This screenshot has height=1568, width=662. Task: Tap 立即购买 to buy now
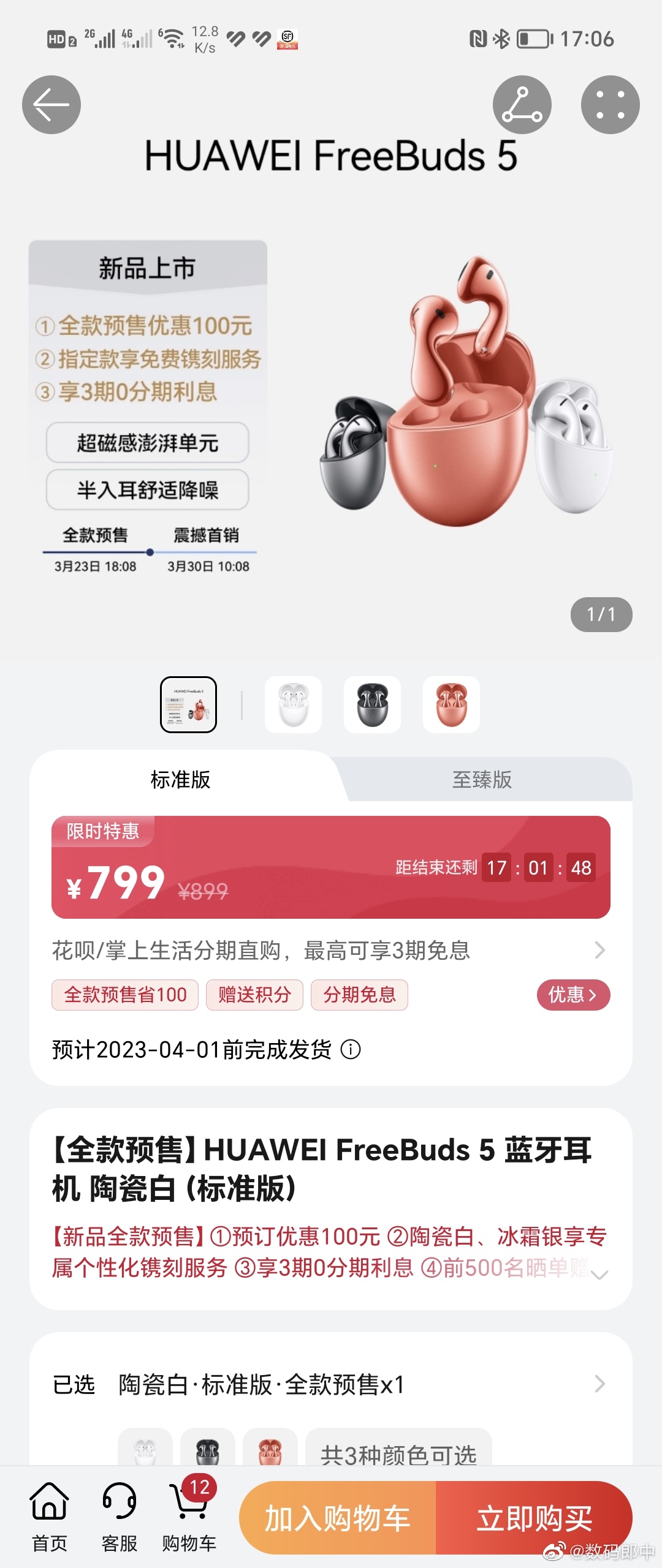[534, 1518]
